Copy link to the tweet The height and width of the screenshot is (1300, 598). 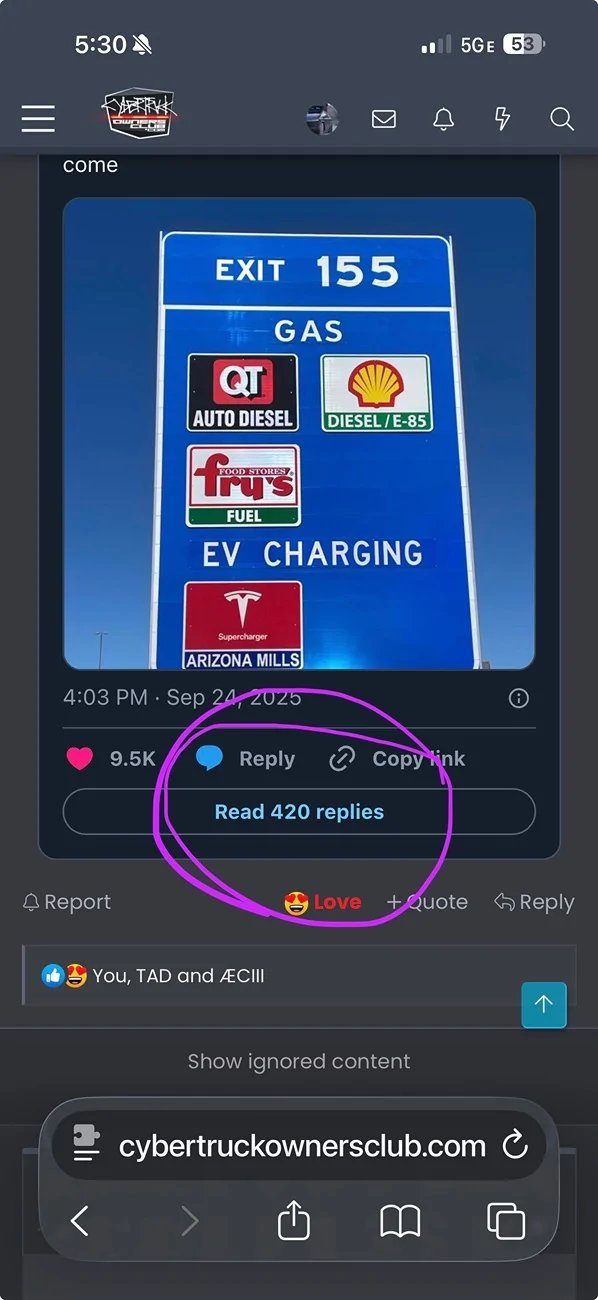click(397, 759)
